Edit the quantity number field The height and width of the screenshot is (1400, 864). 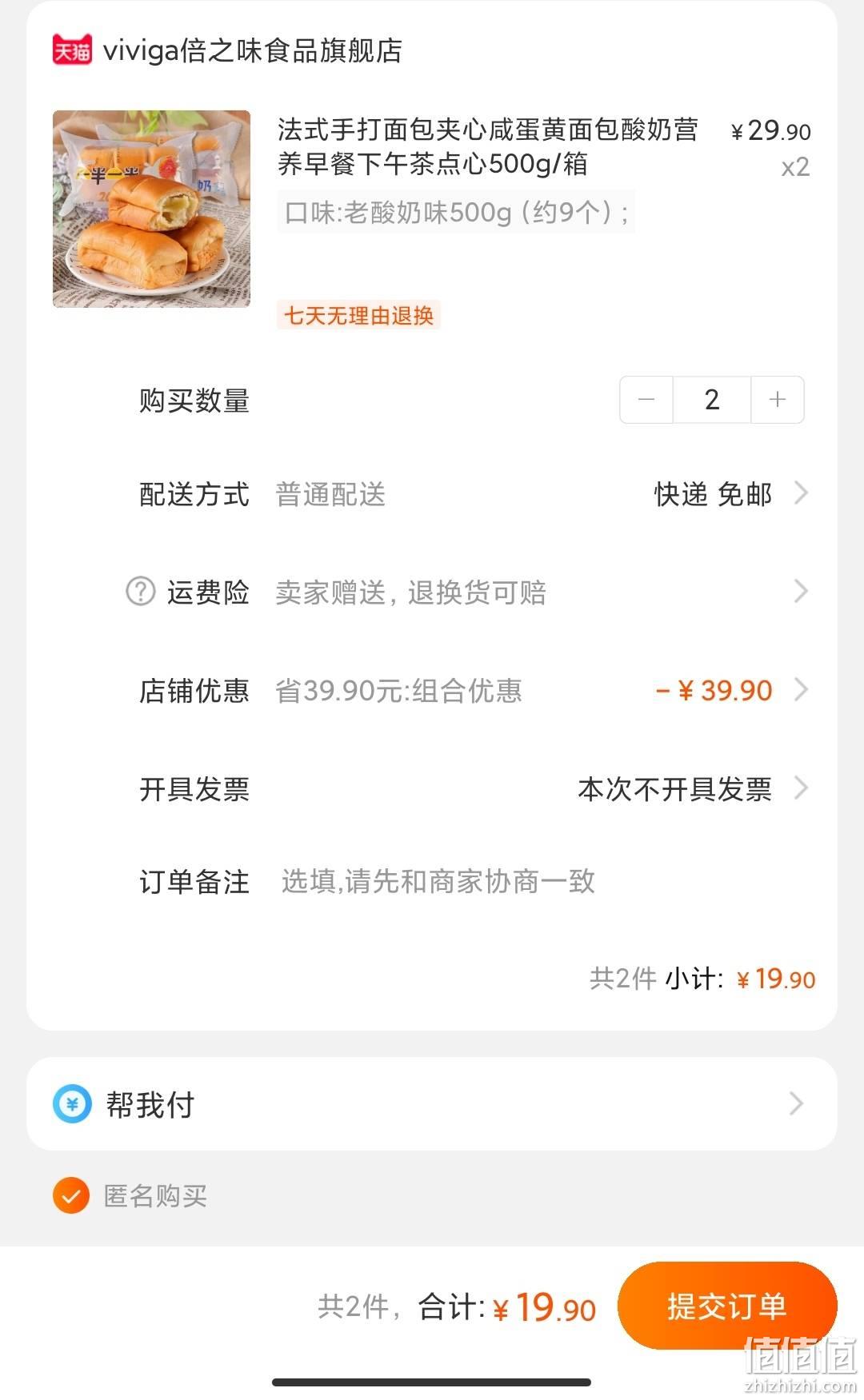(x=712, y=400)
